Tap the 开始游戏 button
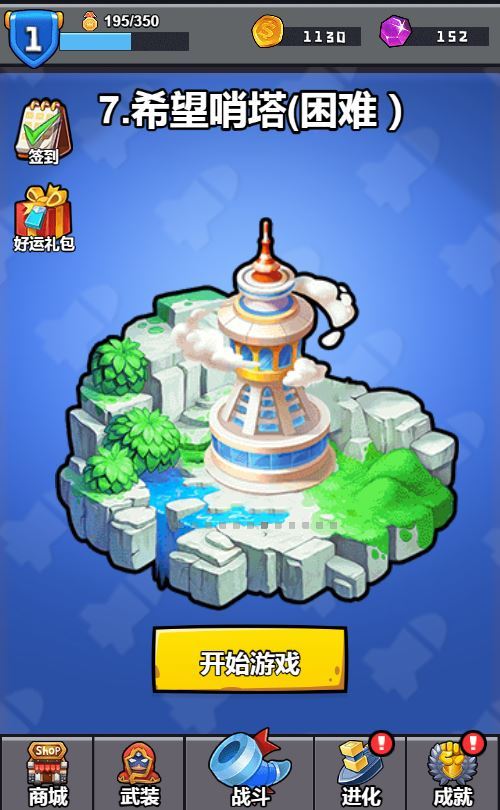Image resolution: width=500 pixels, height=810 pixels. coord(249,660)
